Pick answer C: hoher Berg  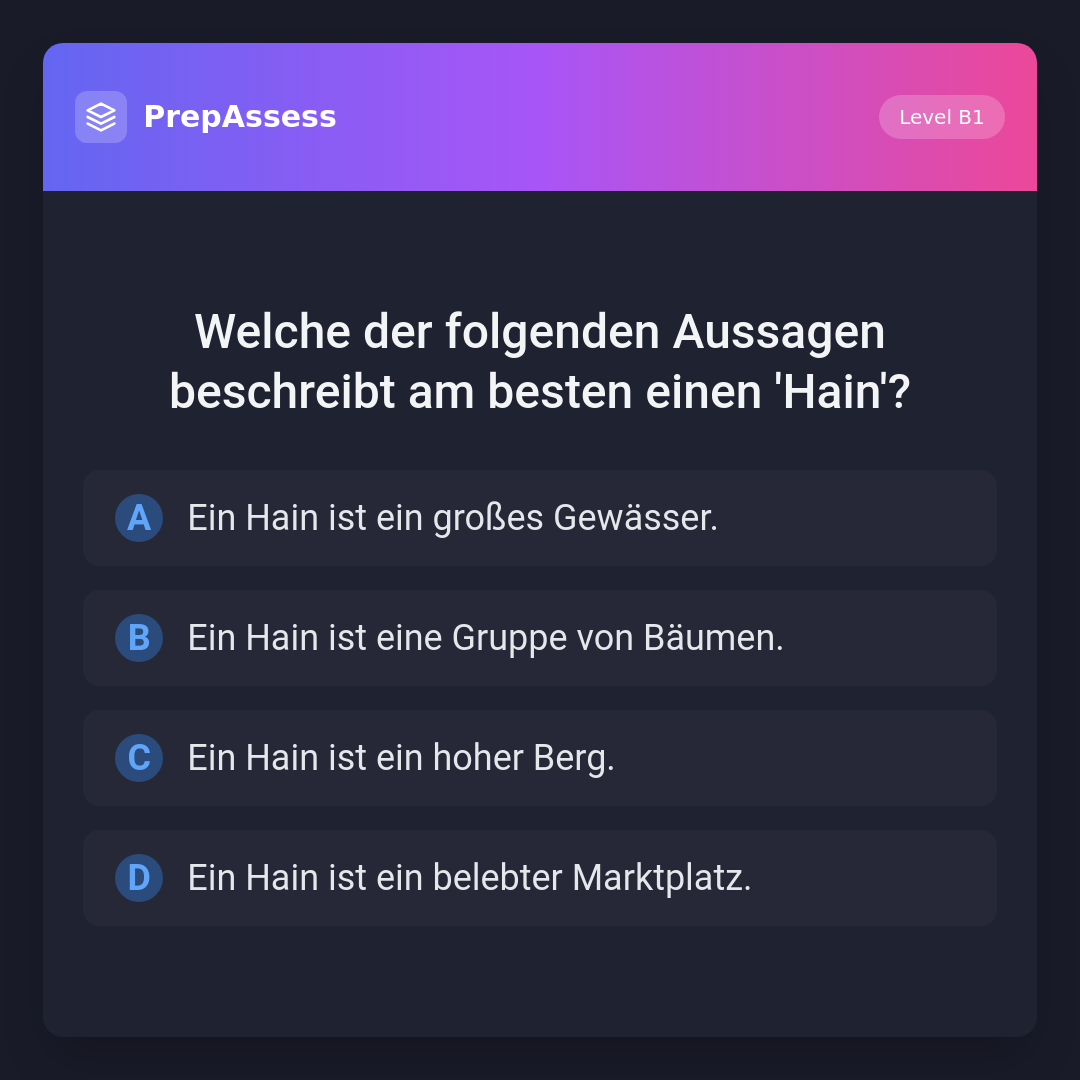pos(540,758)
